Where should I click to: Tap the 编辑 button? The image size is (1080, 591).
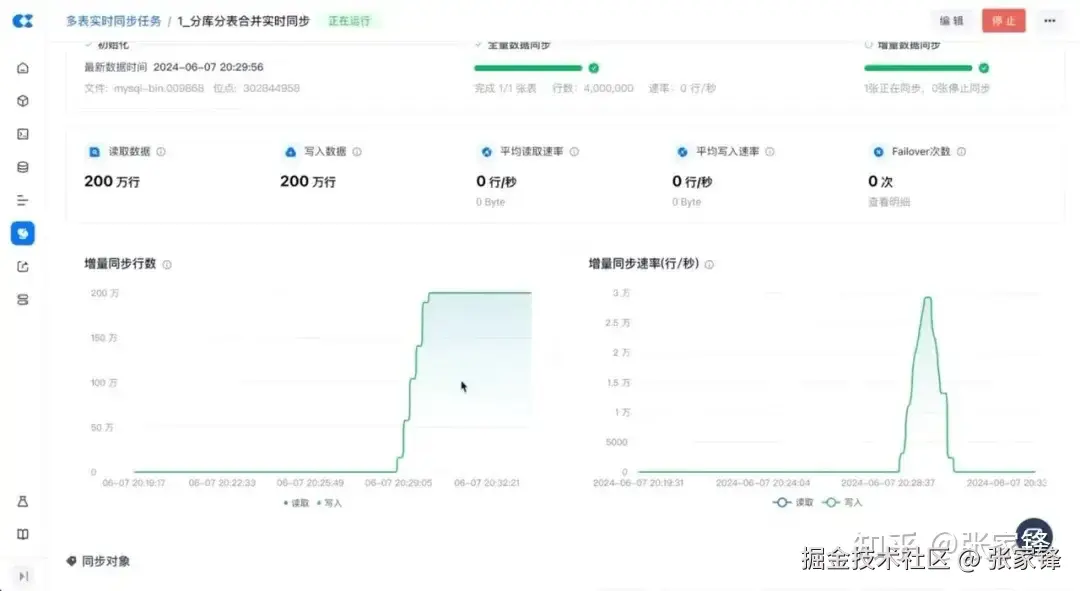[x=951, y=20]
